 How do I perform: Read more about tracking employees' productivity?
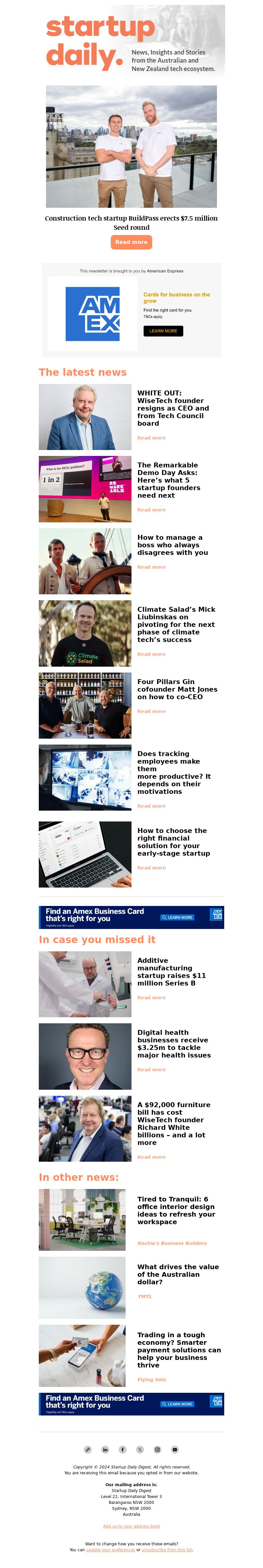coord(151,806)
